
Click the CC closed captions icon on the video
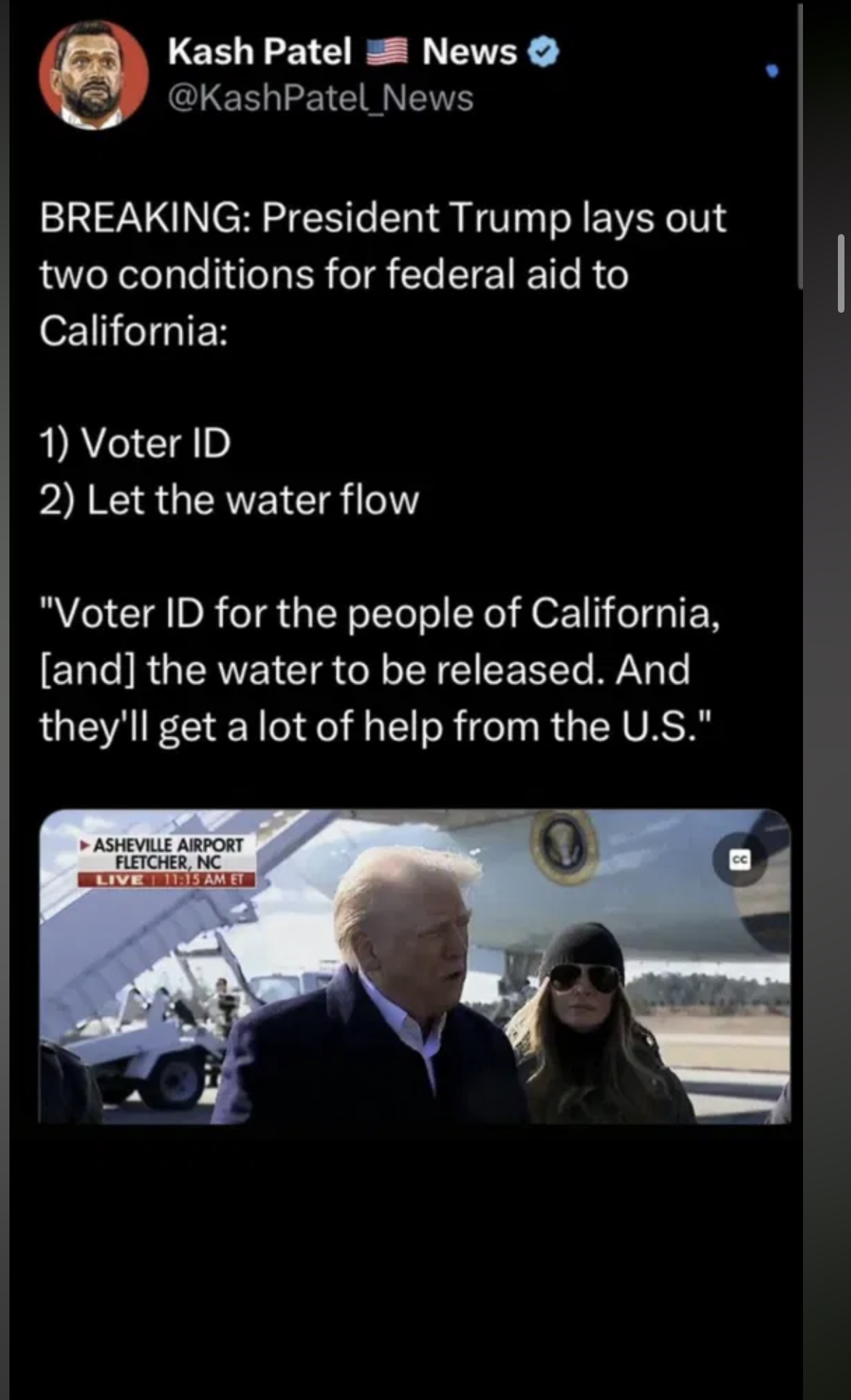pos(740,860)
